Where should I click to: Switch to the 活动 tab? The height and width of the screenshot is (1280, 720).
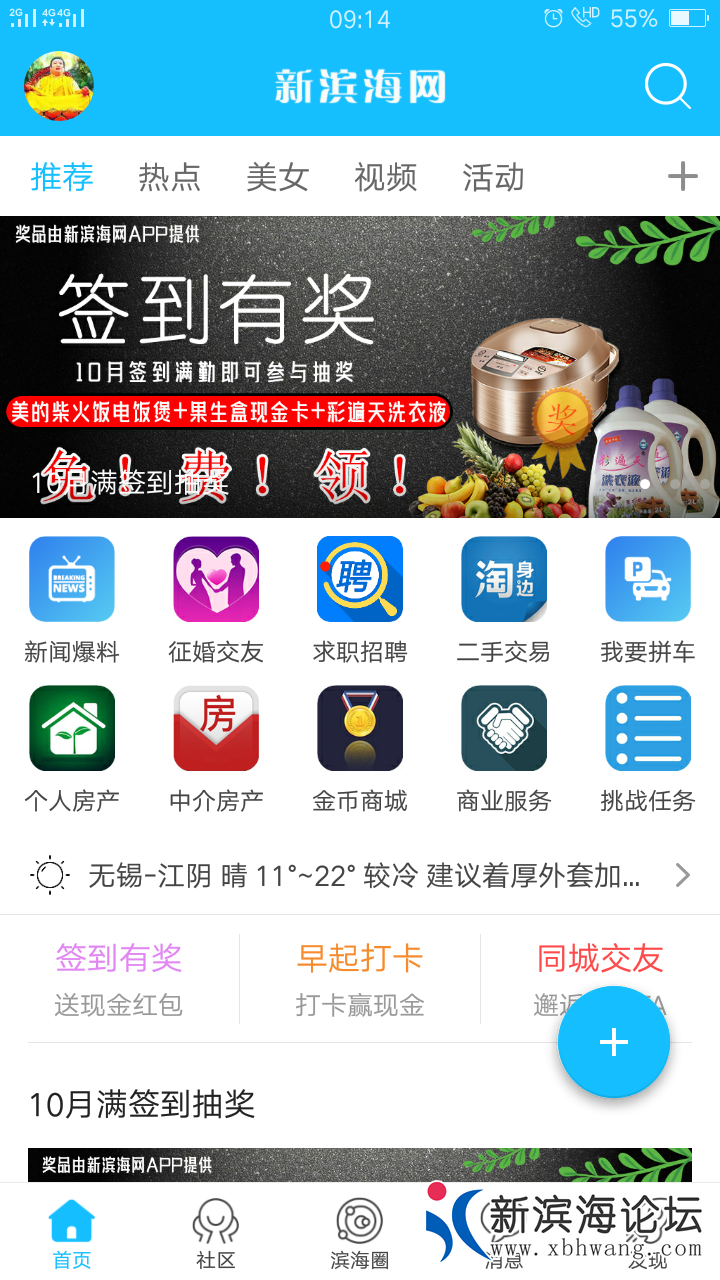[493, 178]
